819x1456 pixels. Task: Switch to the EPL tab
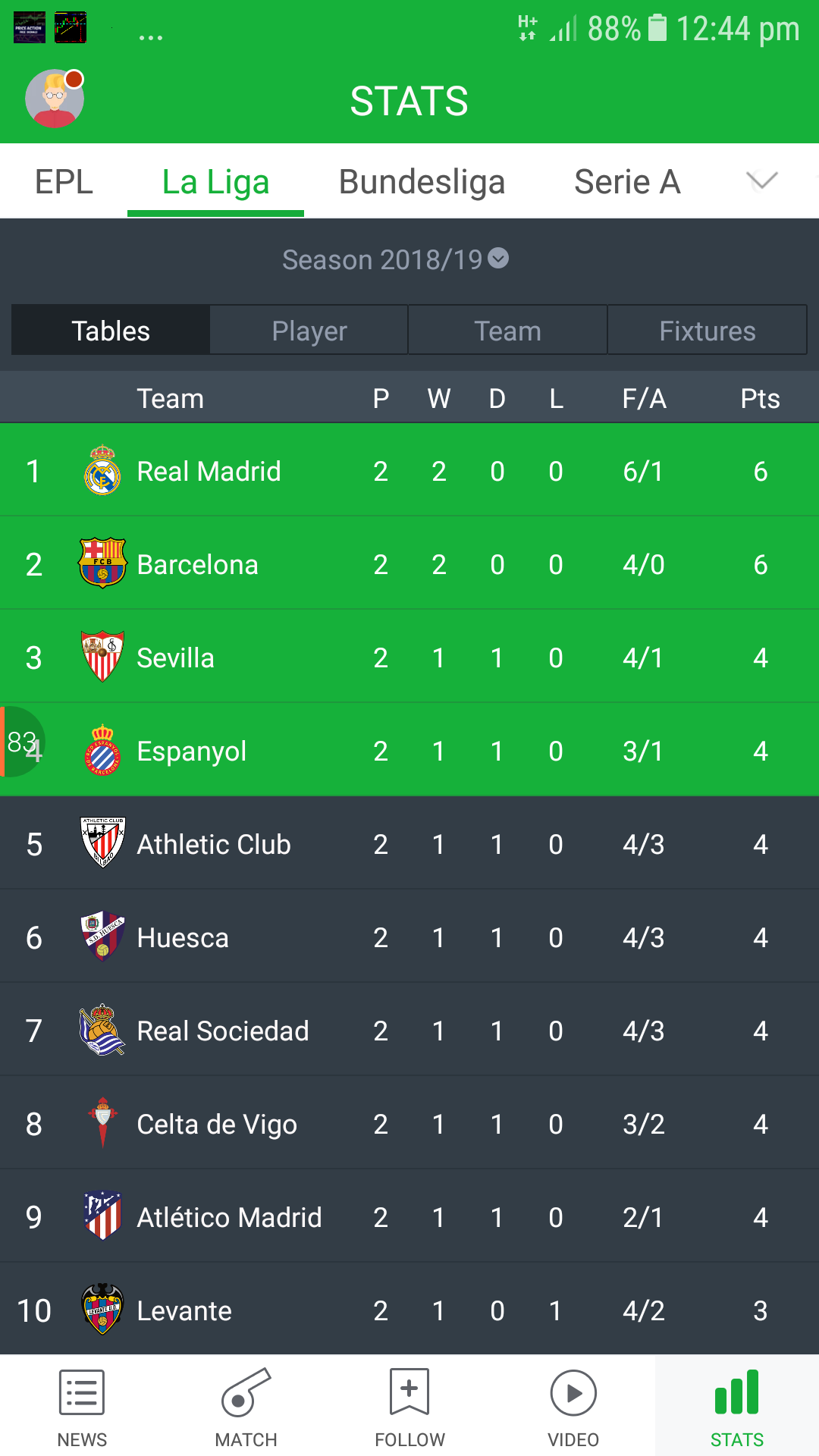tap(64, 182)
